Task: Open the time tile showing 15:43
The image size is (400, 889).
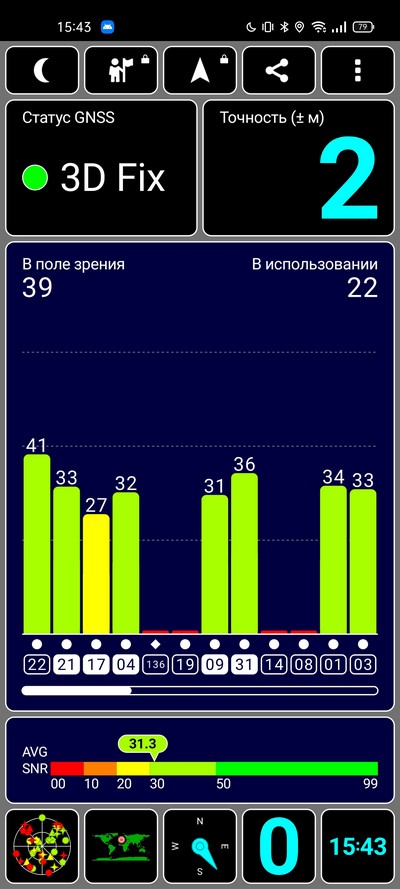Action: pyautogui.click(x=358, y=846)
